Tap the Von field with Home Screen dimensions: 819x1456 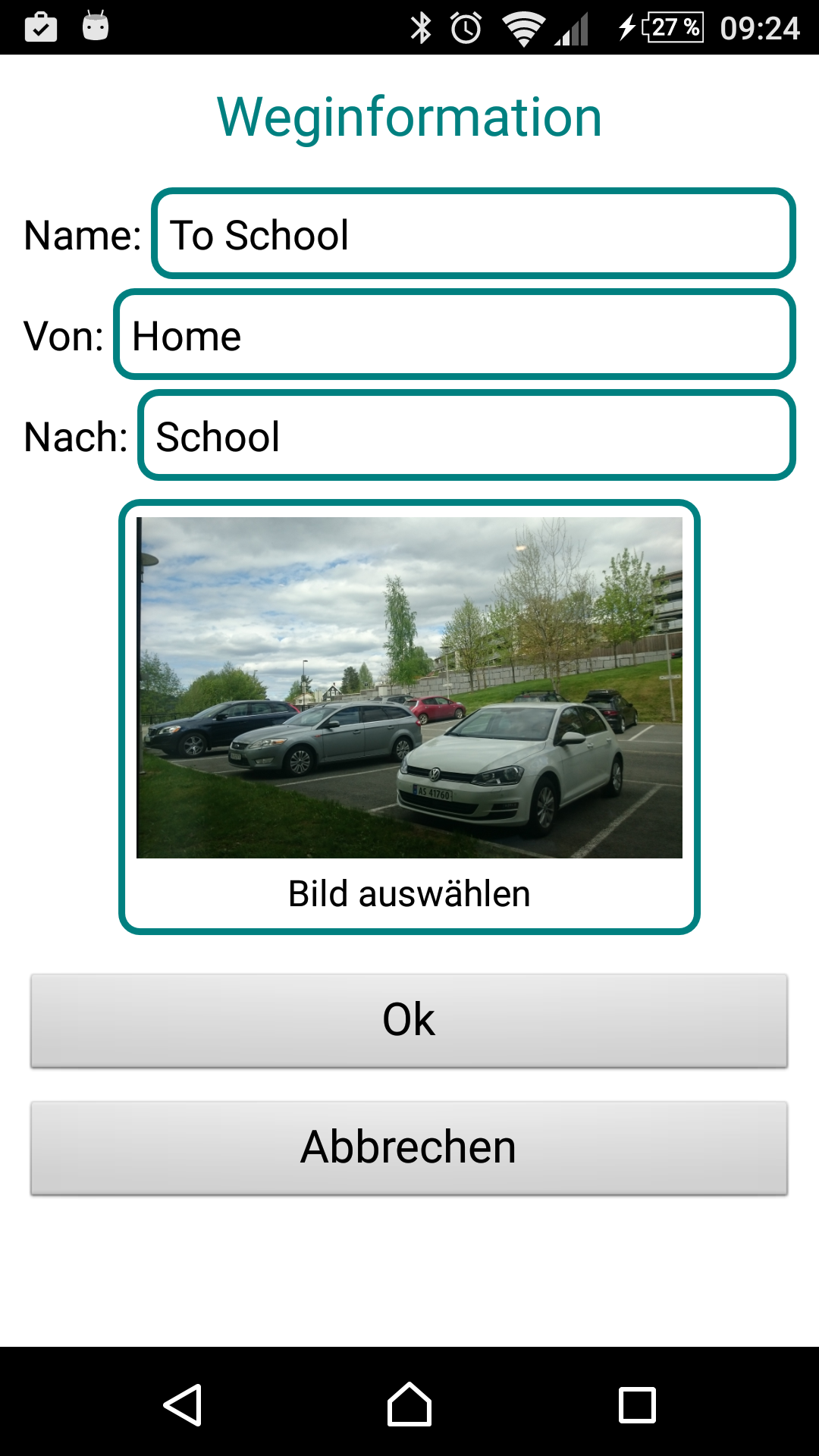coord(454,334)
